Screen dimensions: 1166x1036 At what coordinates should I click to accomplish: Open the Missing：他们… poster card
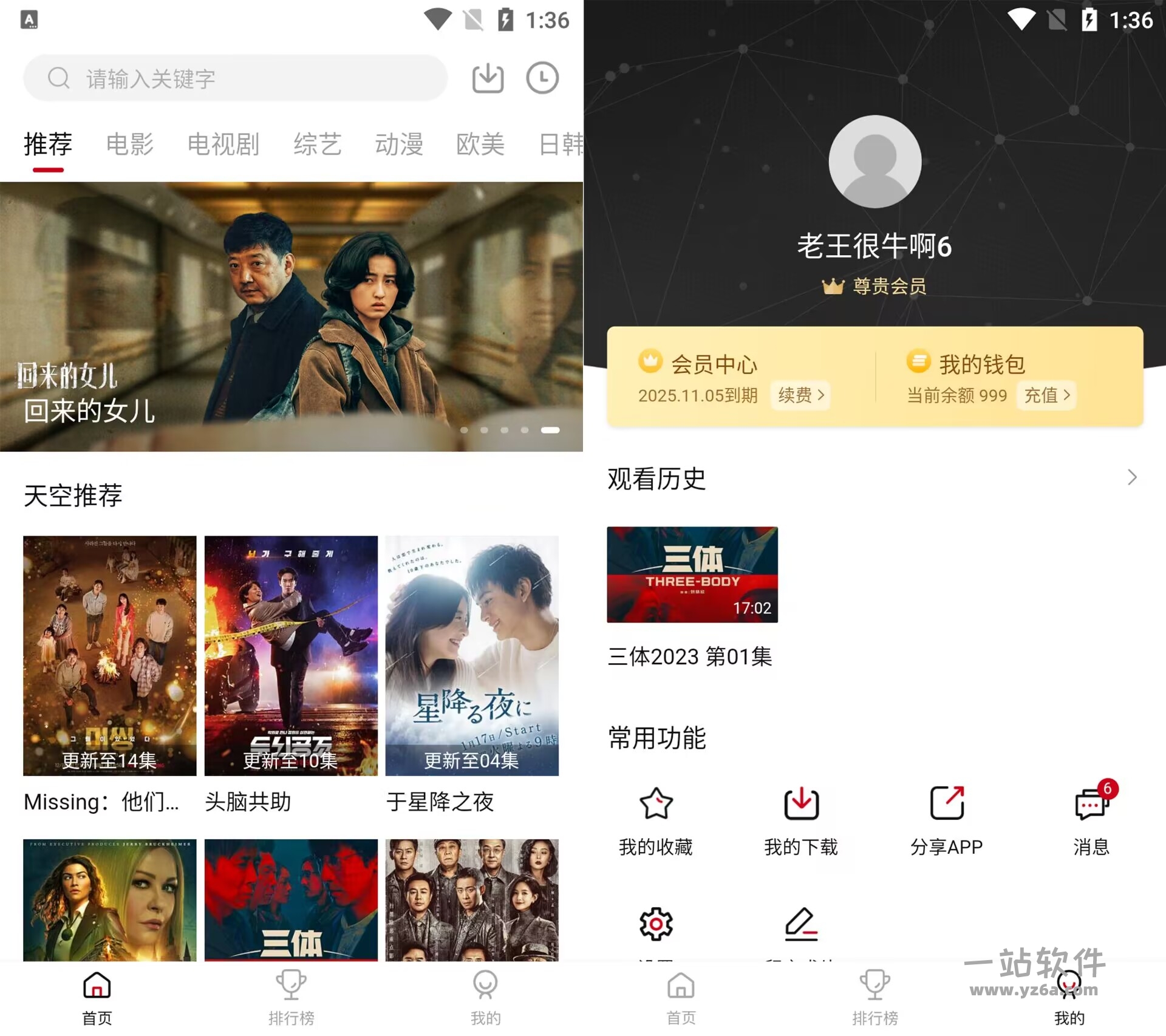[109, 656]
